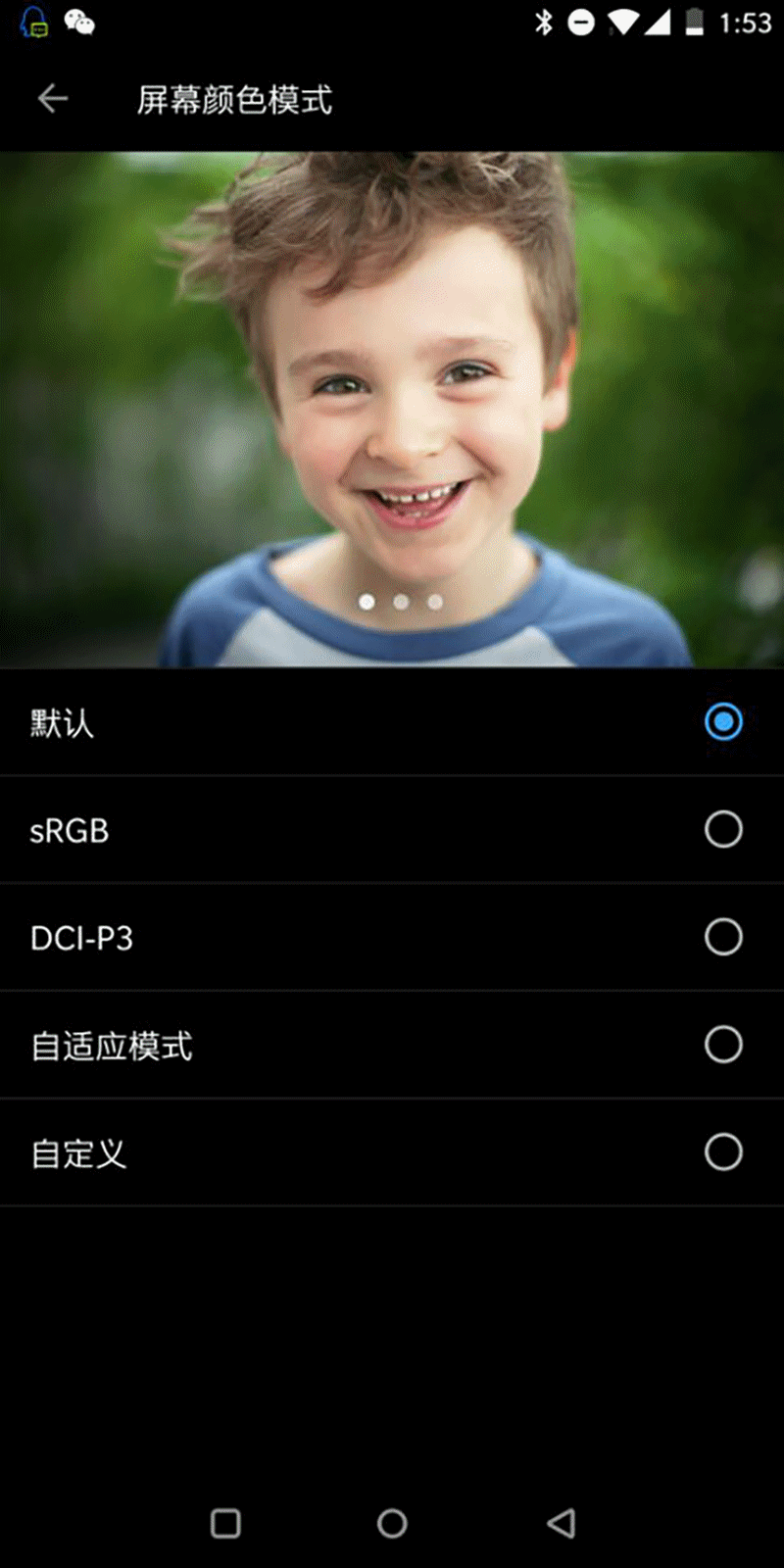Go back from 屏幕颜色模式 screen
This screenshot has height=1568, width=784.
(53, 99)
